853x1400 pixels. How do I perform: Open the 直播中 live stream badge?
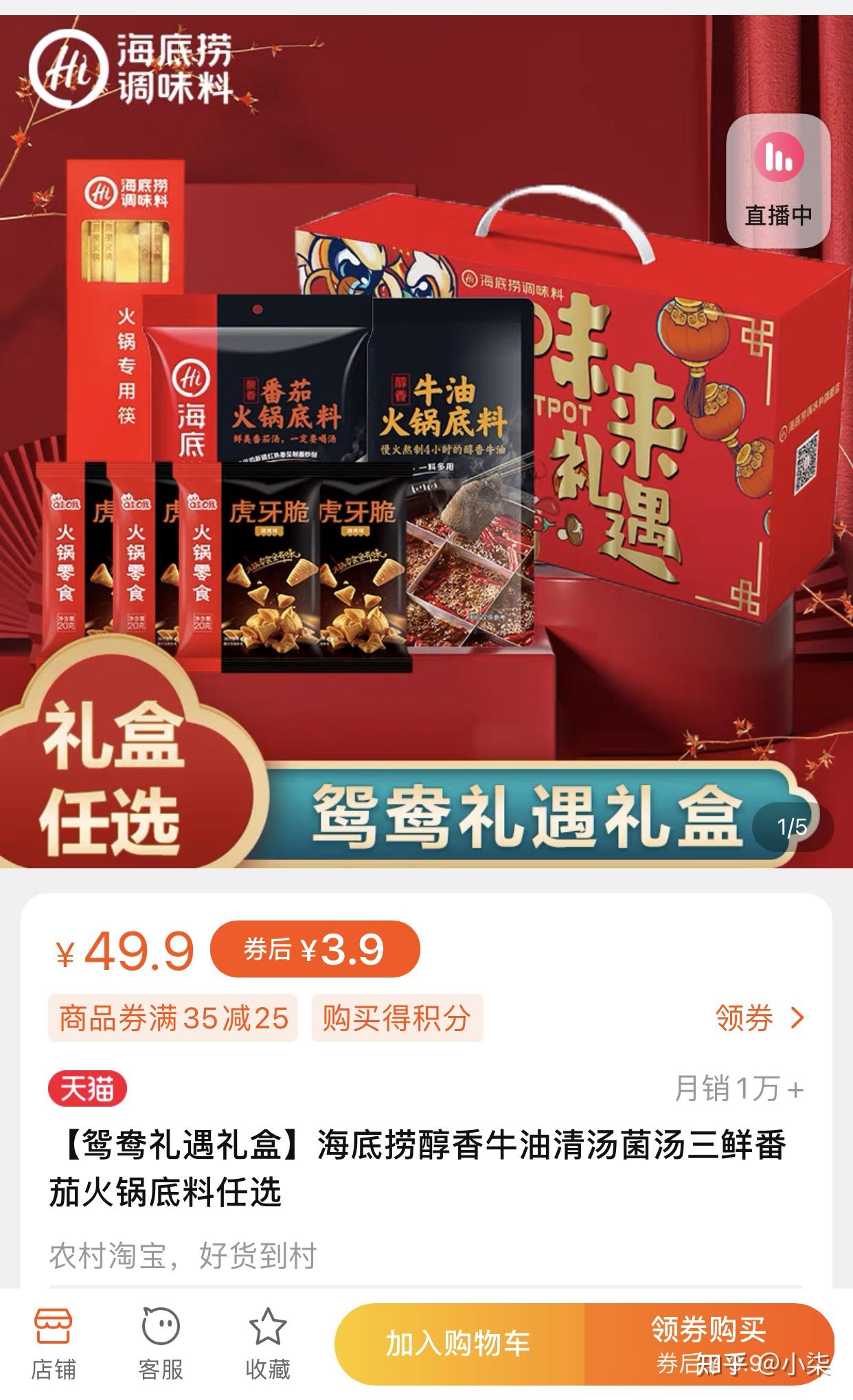click(778, 181)
